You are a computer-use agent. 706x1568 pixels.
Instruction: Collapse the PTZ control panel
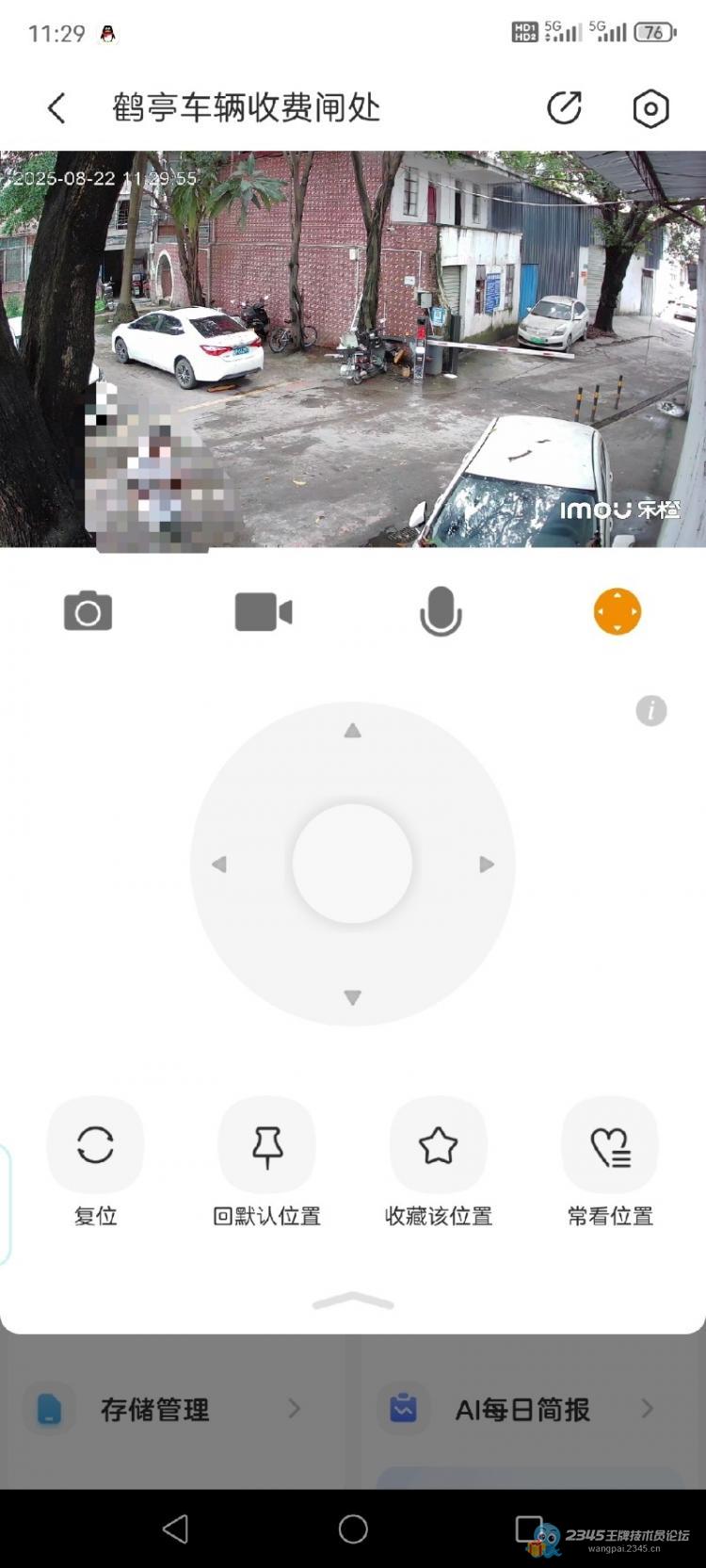(352, 1301)
